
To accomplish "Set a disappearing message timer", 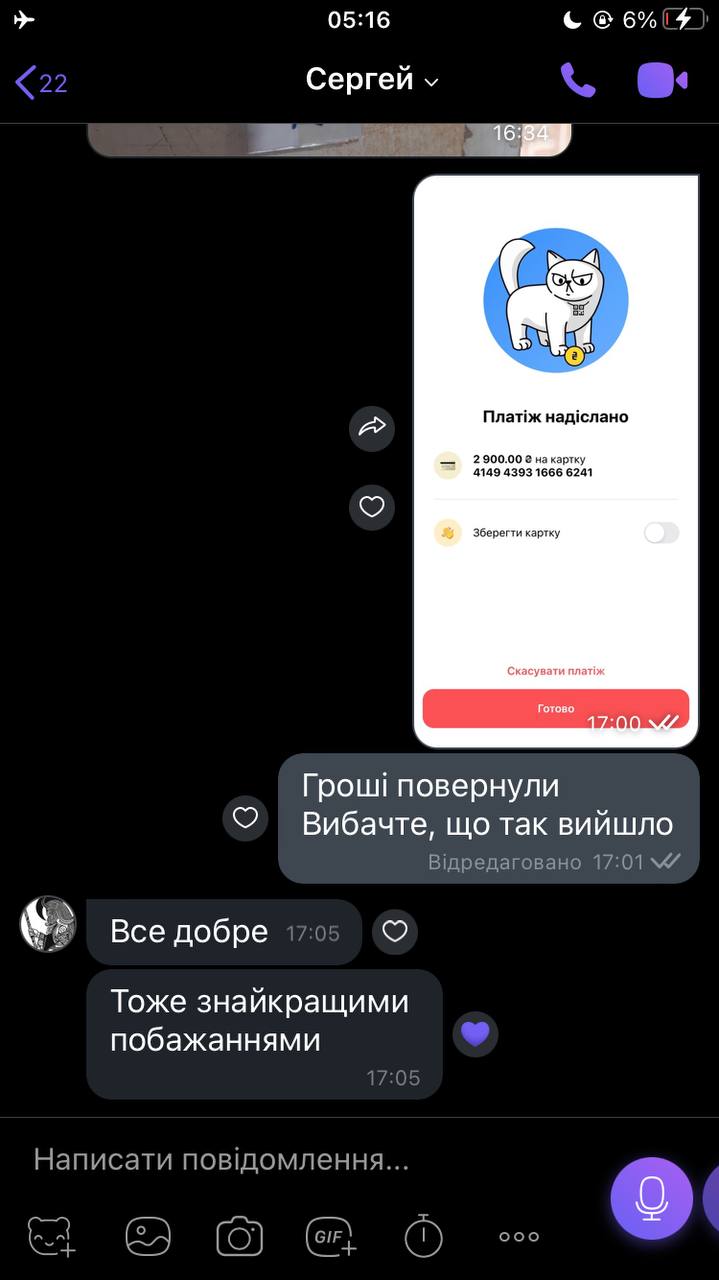I will [x=423, y=1236].
